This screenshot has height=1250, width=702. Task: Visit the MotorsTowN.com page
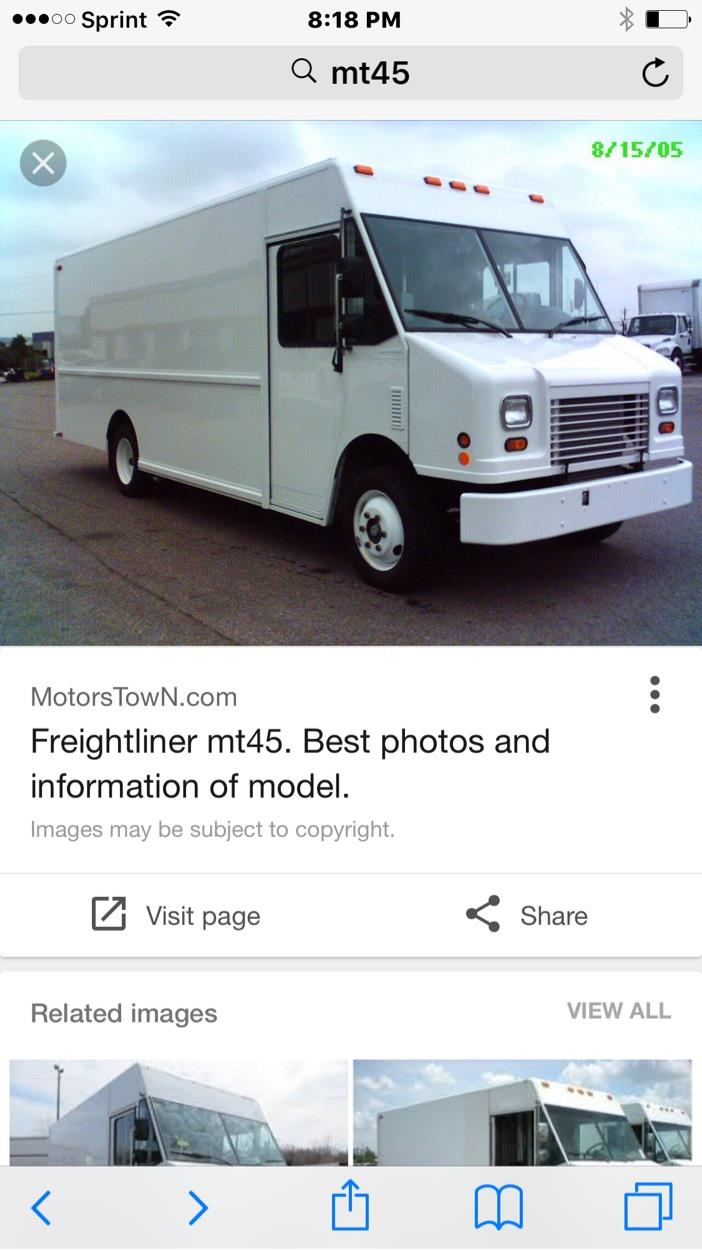pos(176,915)
